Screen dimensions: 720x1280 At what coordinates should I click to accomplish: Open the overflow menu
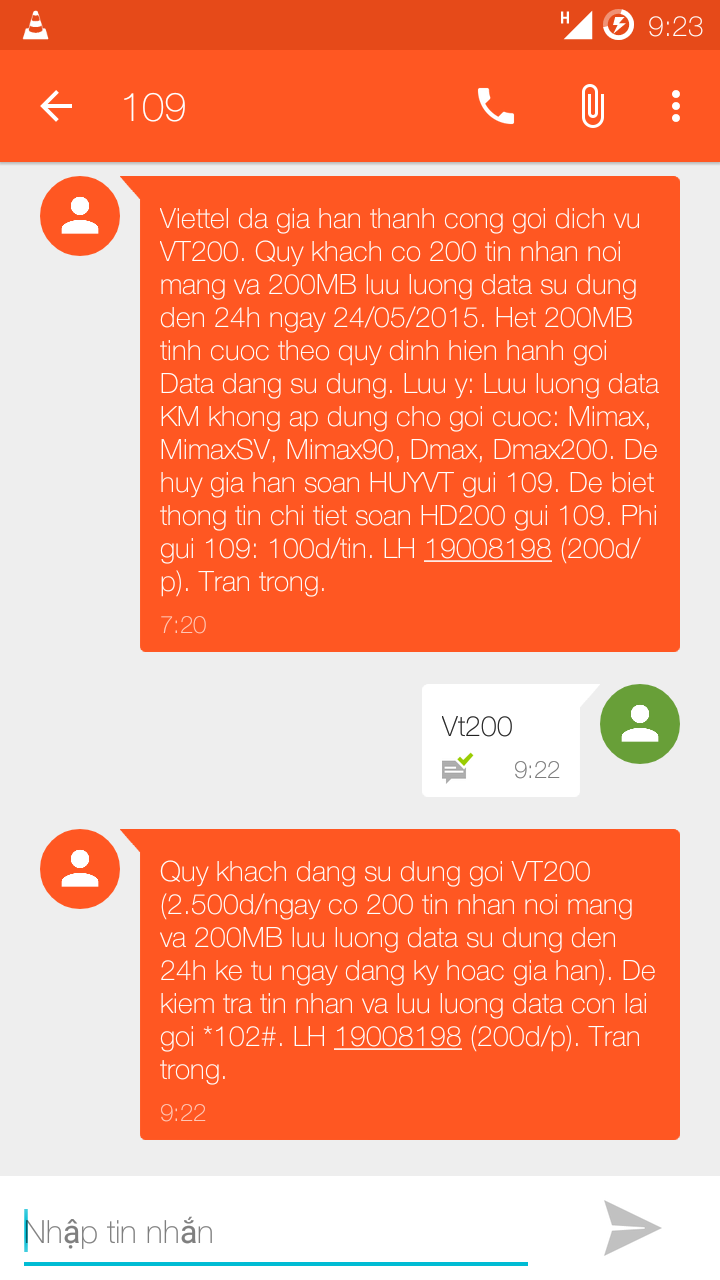pyautogui.click(x=676, y=106)
